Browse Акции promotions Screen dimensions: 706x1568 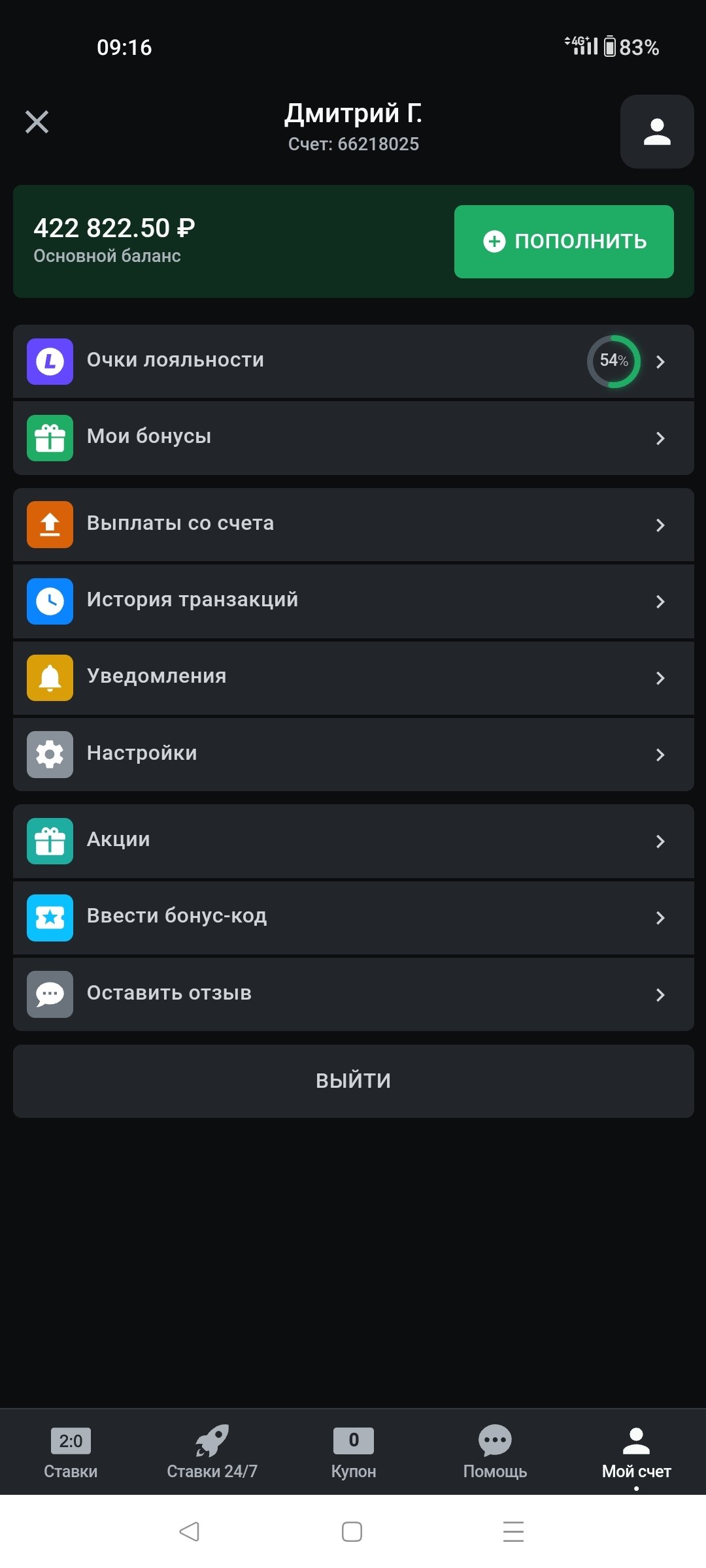point(353,841)
